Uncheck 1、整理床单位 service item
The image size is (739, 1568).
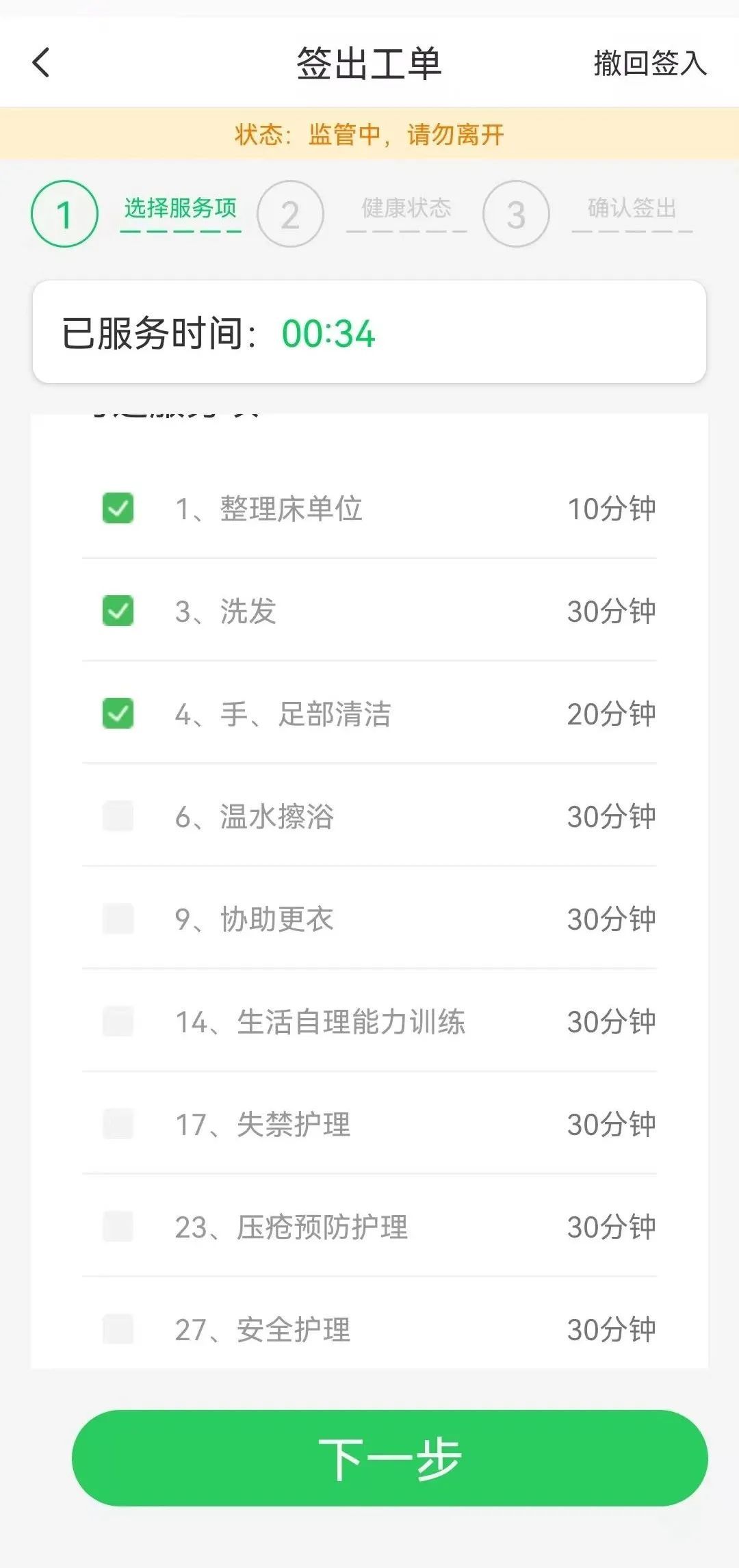[118, 508]
